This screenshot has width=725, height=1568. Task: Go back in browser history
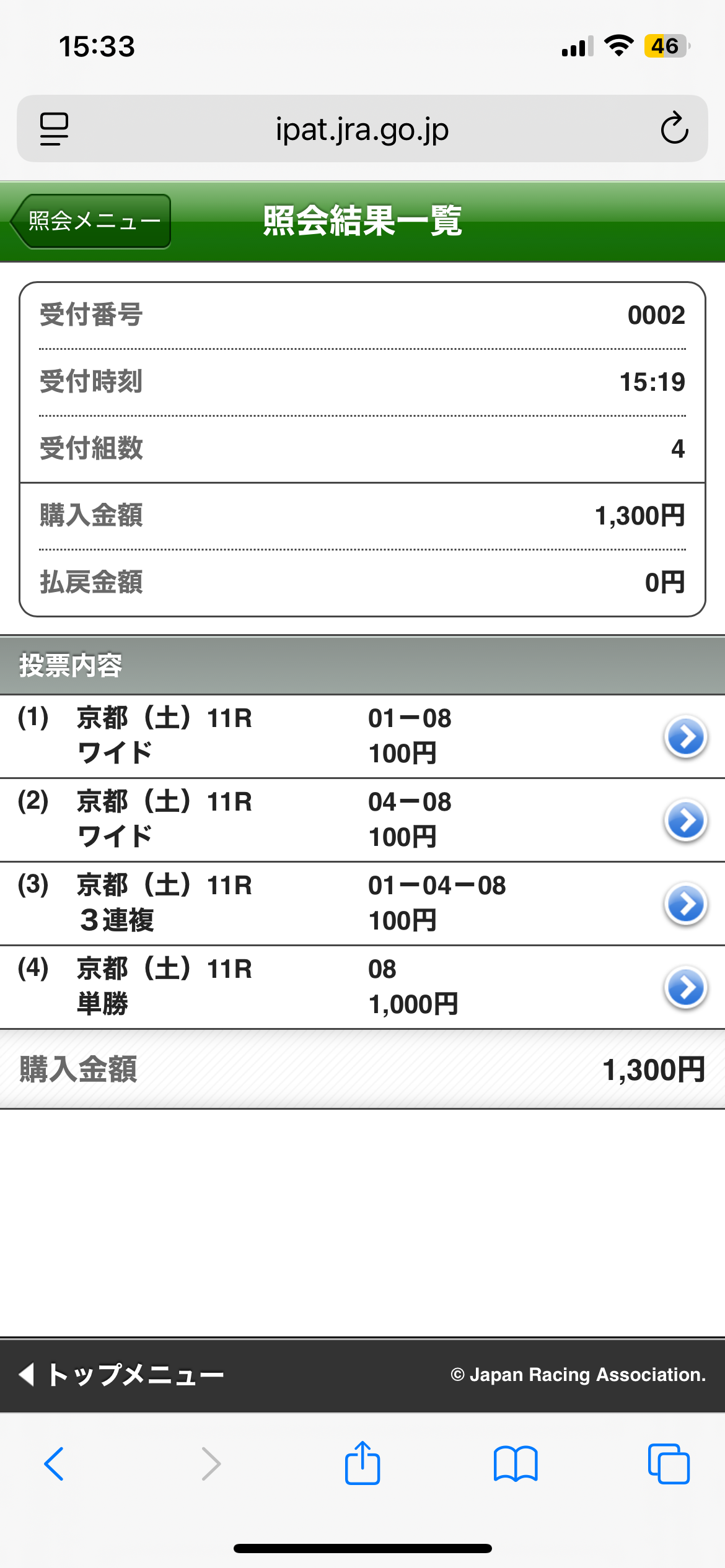54,1464
